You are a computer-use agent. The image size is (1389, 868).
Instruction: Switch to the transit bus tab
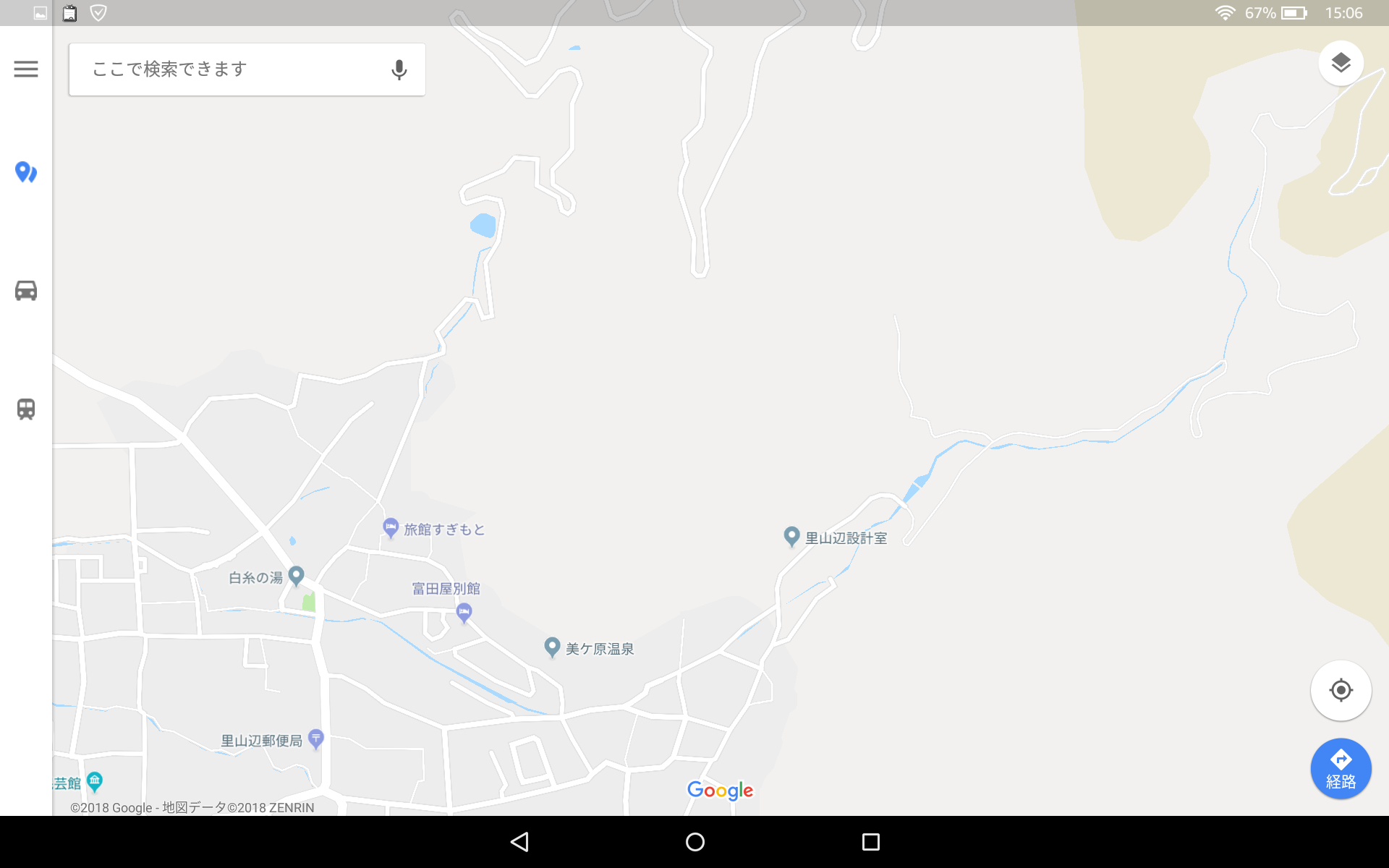26,409
